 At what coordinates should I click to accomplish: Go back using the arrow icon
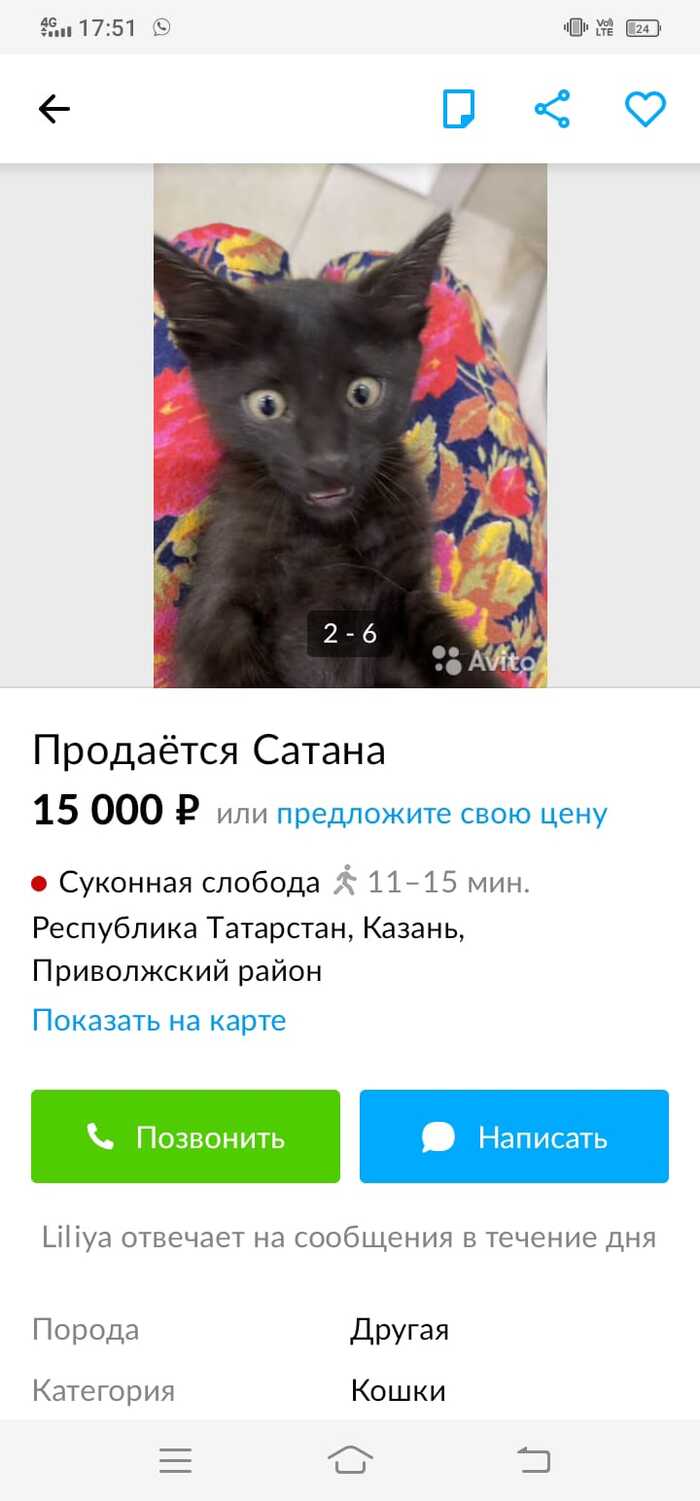point(54,109)
